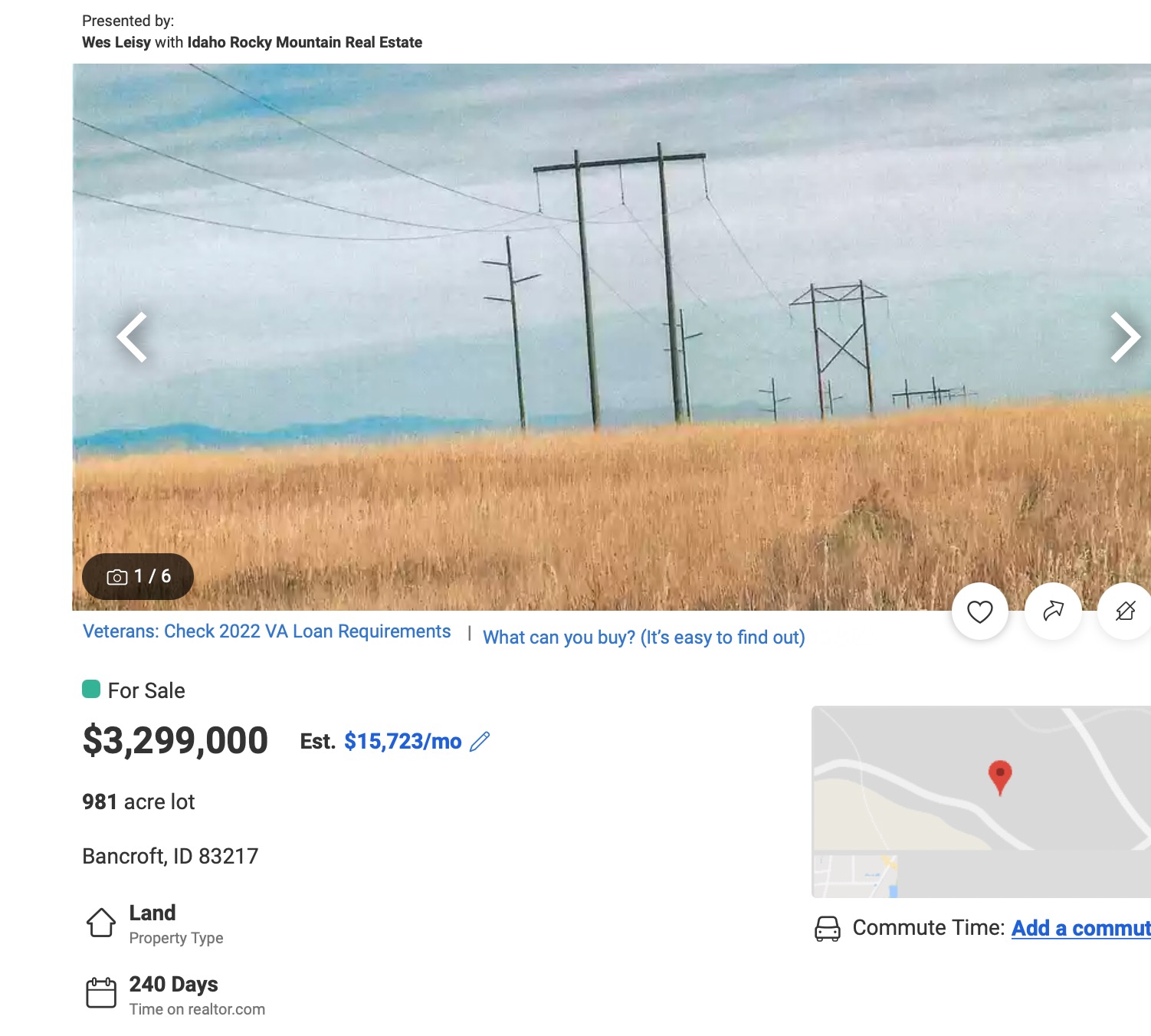Open Veterans: Check 2022 VA Loan Requirements link
Screen dimensions: 1151x1036
click(x=267, y=631)
